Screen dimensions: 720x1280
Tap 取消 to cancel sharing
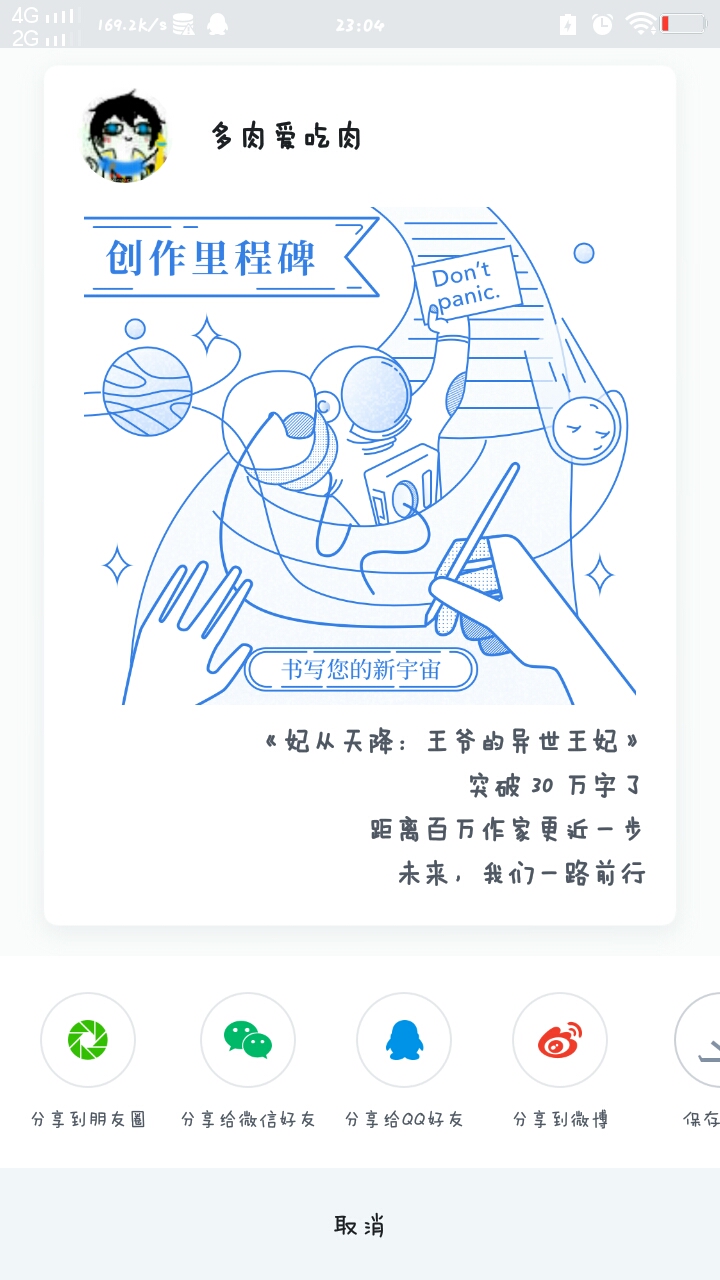360,1225
